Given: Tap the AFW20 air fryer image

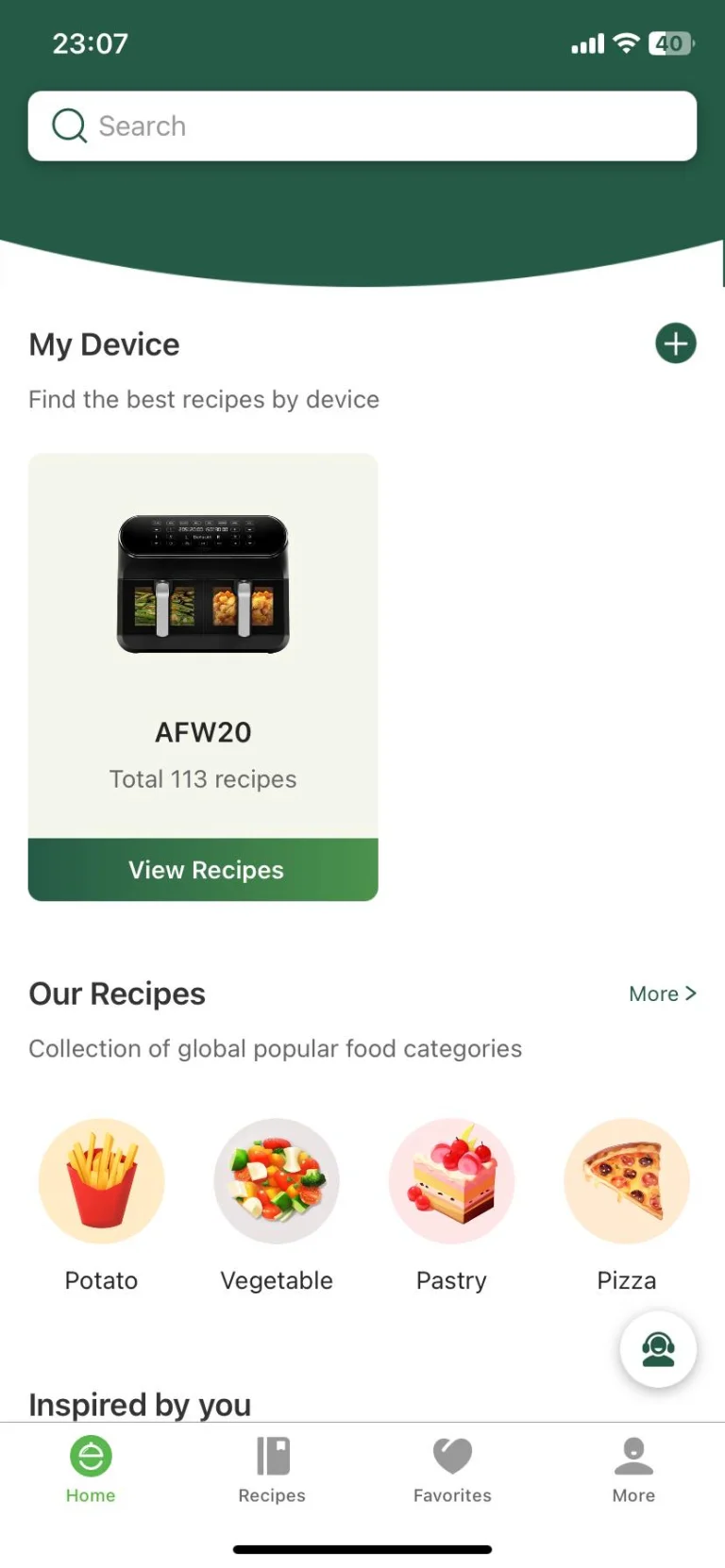Looking at the screenshot, I should click(202, 582).
